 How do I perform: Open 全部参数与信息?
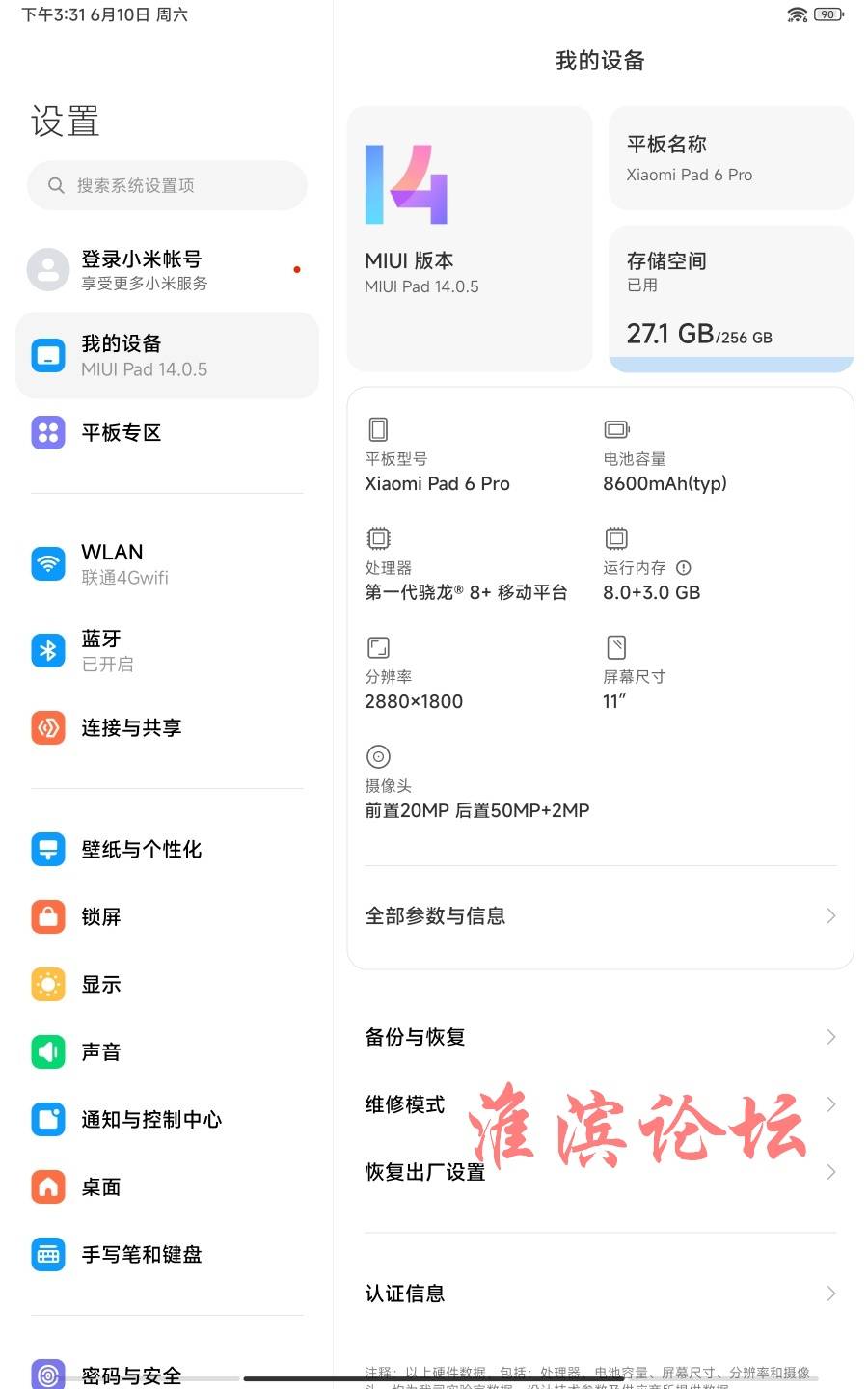coord(600,916)
